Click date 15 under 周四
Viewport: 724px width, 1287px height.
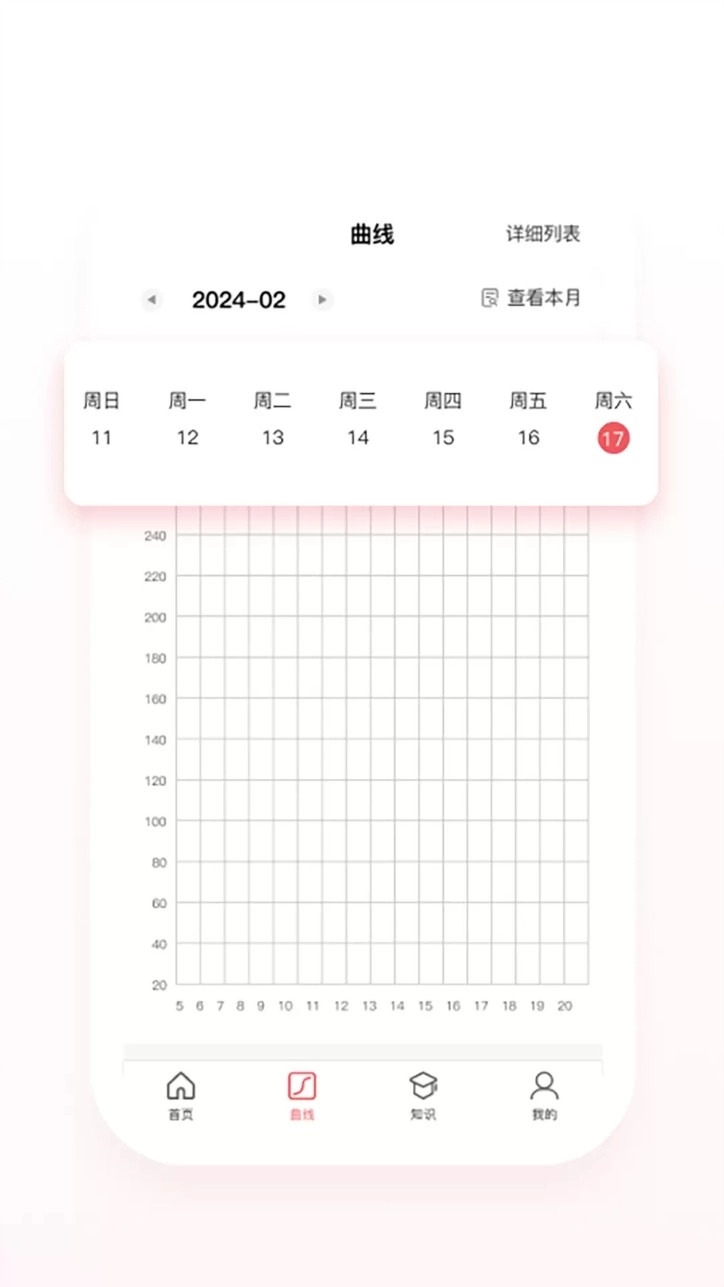[x=443, y=438]
